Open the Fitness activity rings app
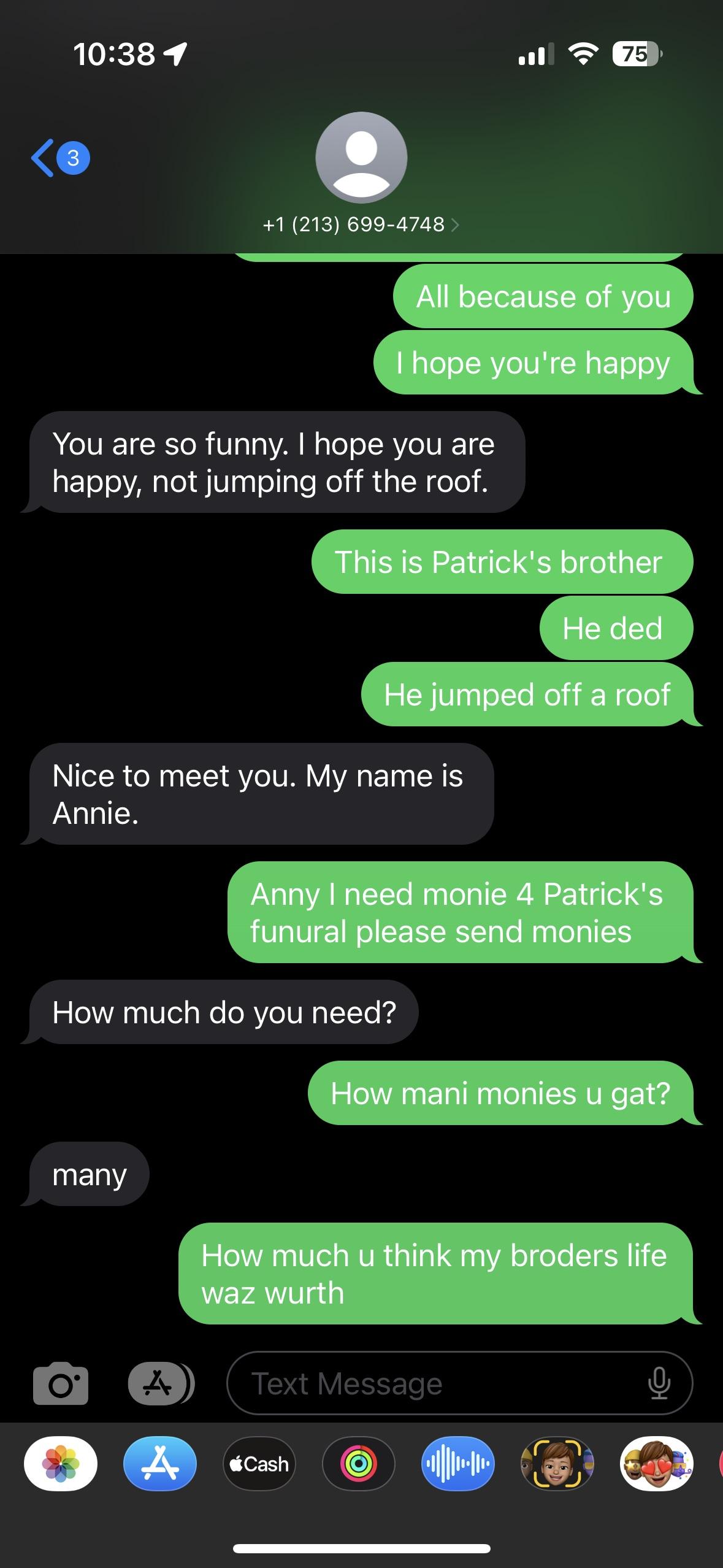 pos(359,1464)
